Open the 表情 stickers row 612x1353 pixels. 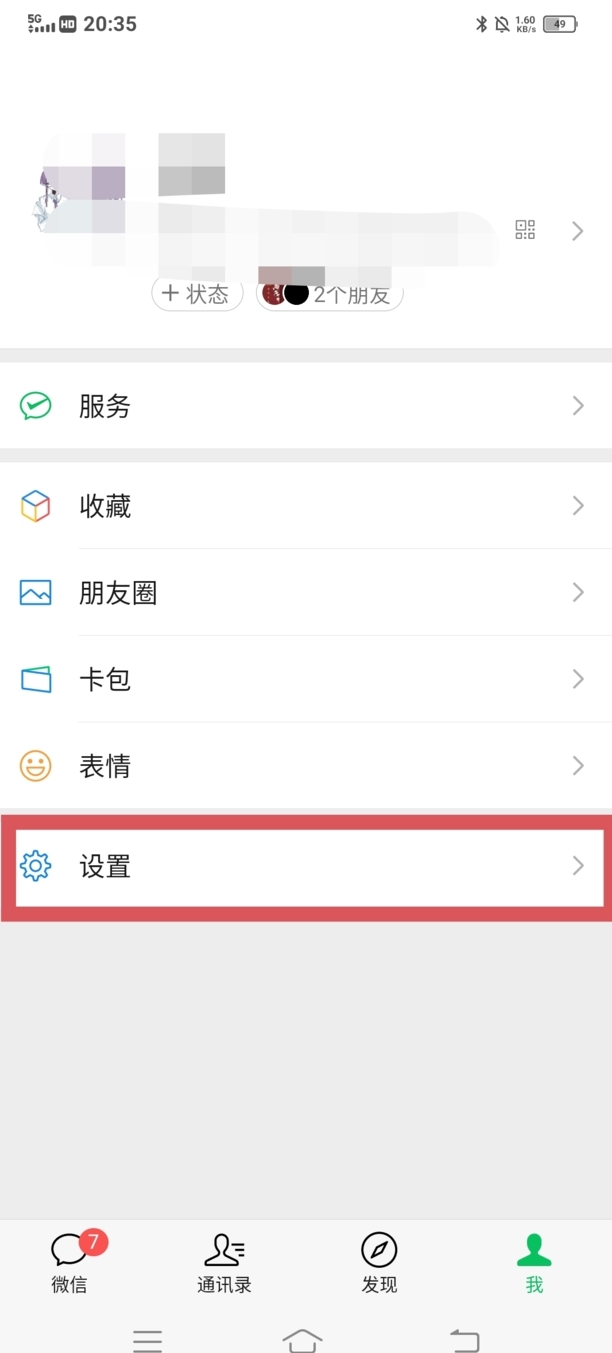pos(306,766)
